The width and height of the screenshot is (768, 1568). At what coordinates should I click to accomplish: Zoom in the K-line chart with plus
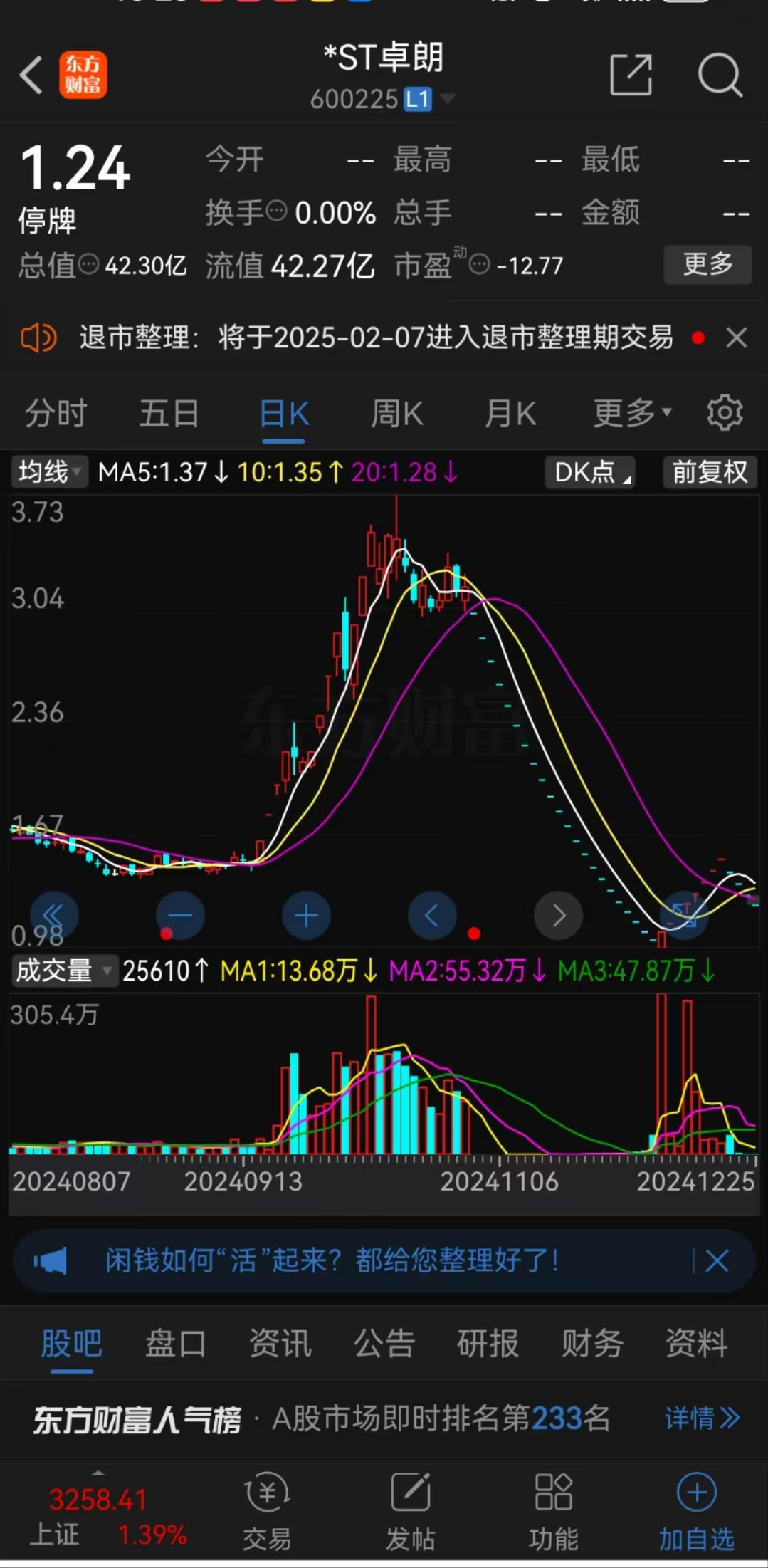(306, 915)
